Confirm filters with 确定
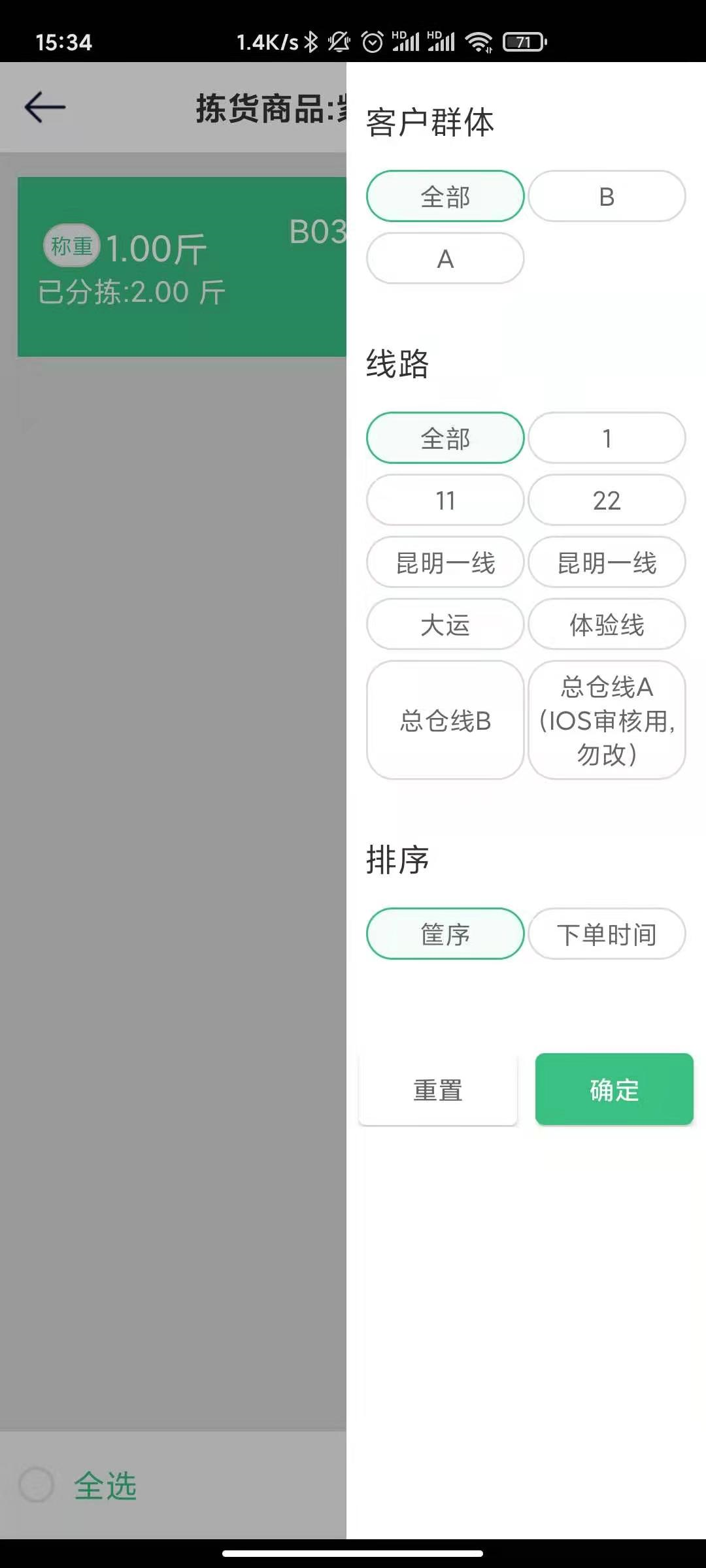Image resolution: width=706 pixels, height=1568 pixels. 614,1089
